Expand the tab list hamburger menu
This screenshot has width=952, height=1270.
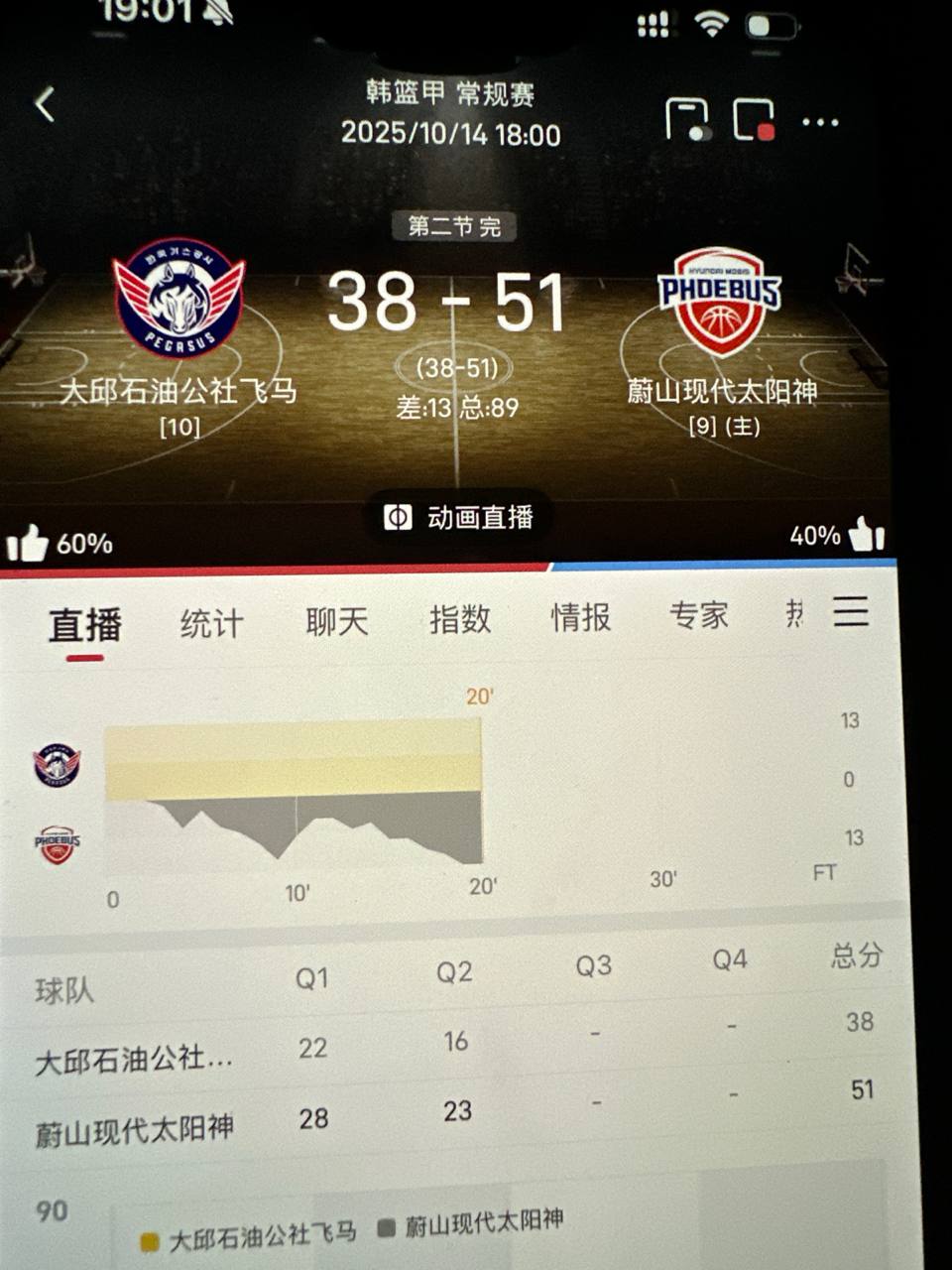click(851, 611)
